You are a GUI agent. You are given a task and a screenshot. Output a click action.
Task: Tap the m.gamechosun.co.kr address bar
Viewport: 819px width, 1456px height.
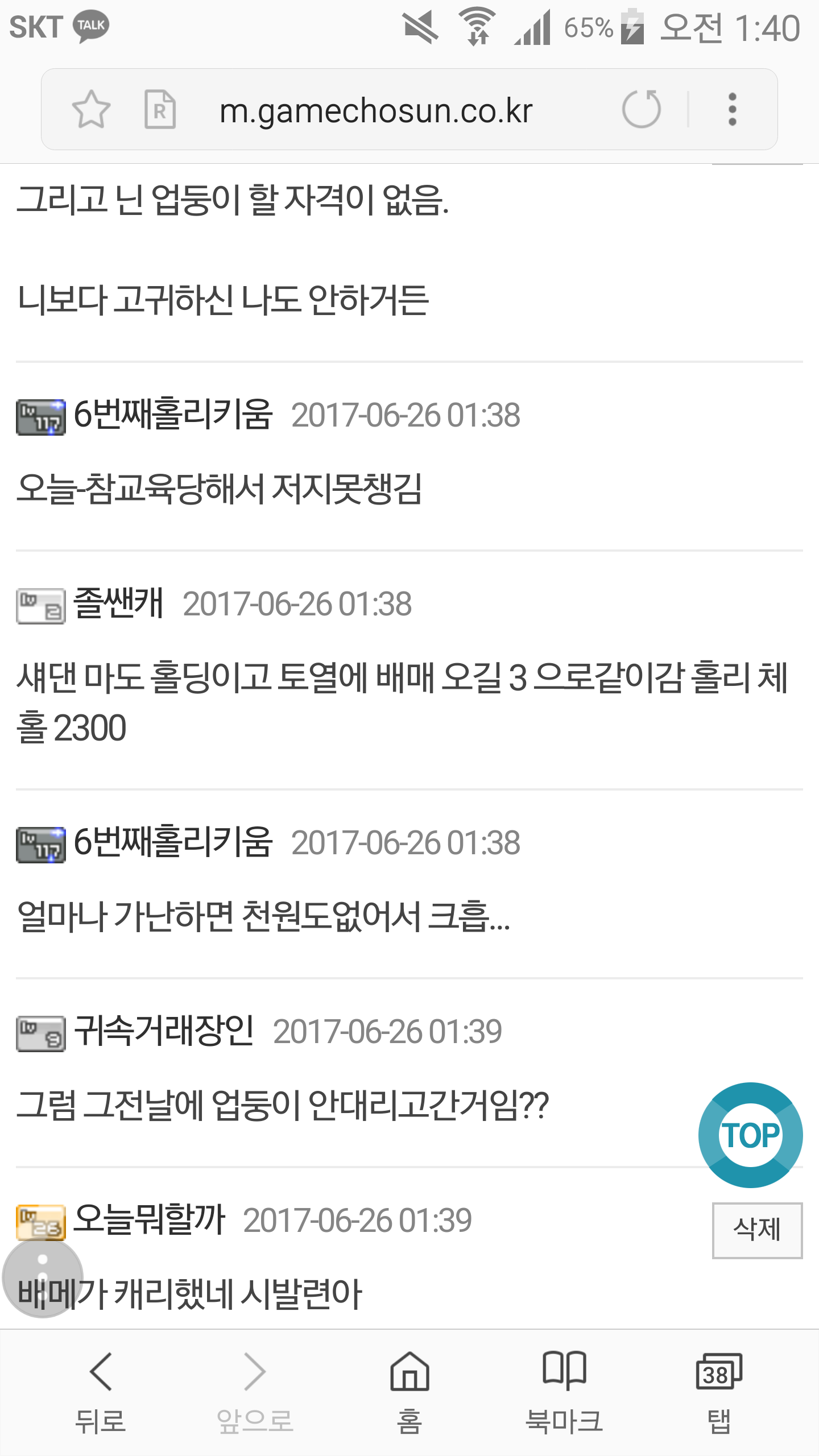376,110
